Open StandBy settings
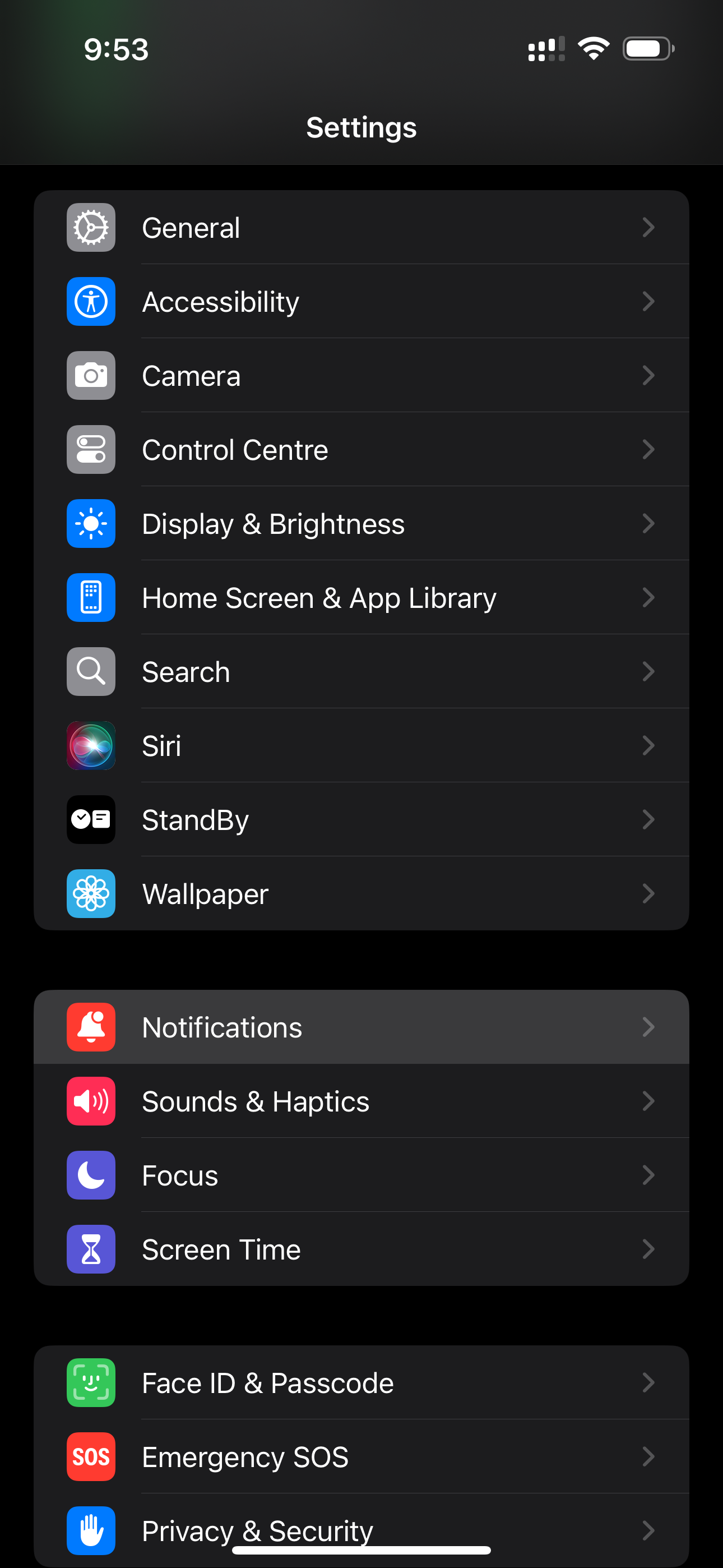Screen dimensions: 723x1568 pos(361,820)
